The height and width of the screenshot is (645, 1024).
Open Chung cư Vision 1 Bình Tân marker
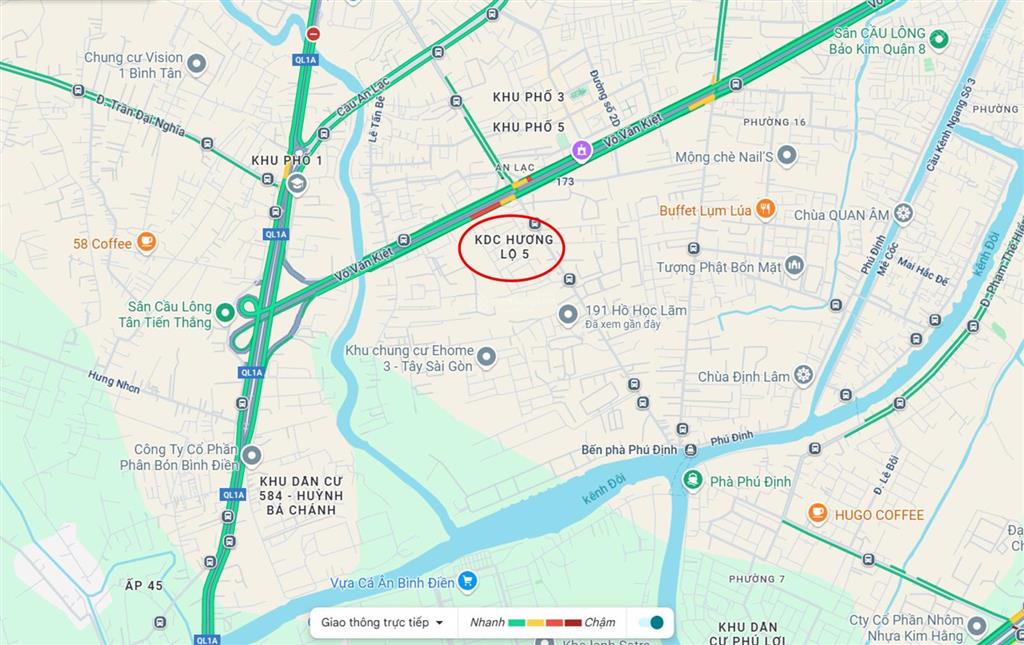(x=197, y=64)
